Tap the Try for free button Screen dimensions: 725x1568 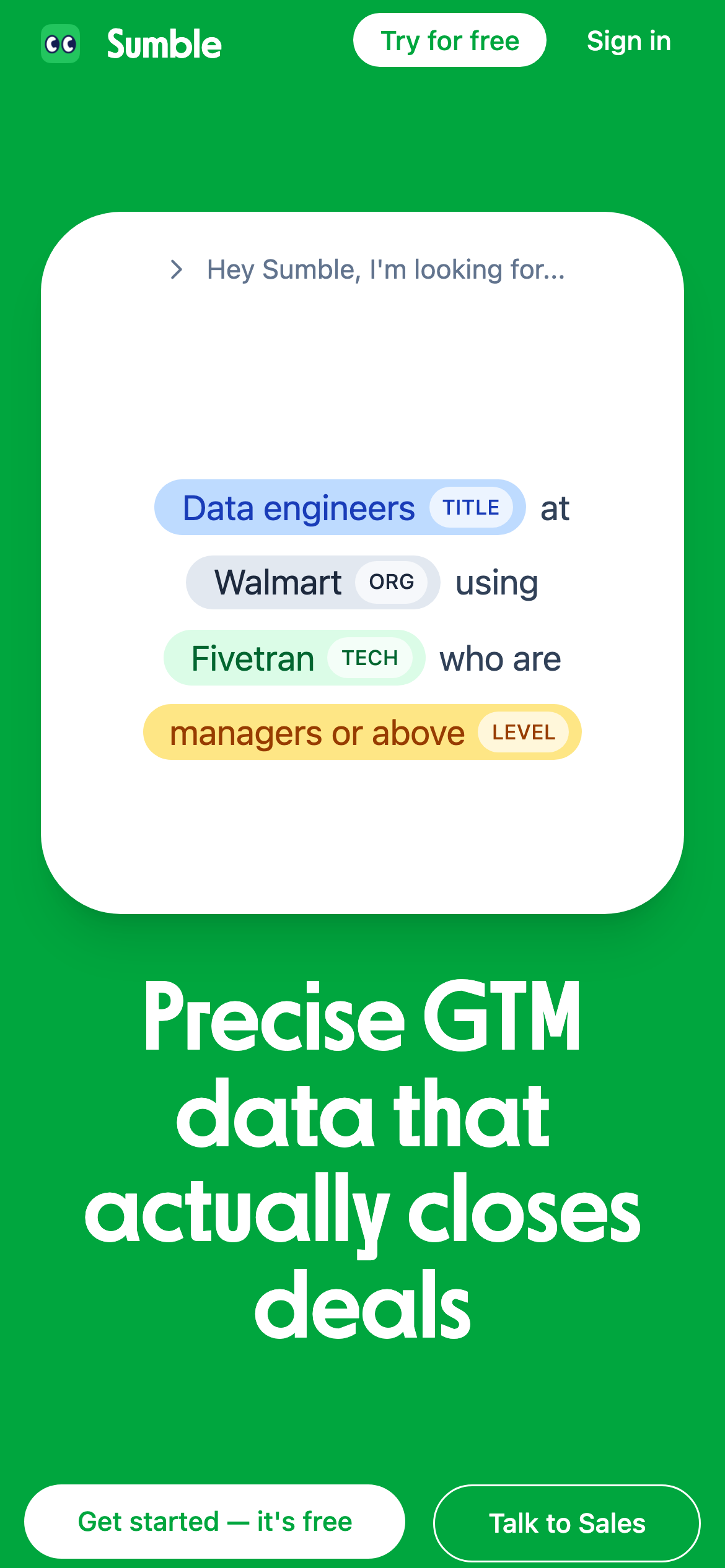point(449,41)
